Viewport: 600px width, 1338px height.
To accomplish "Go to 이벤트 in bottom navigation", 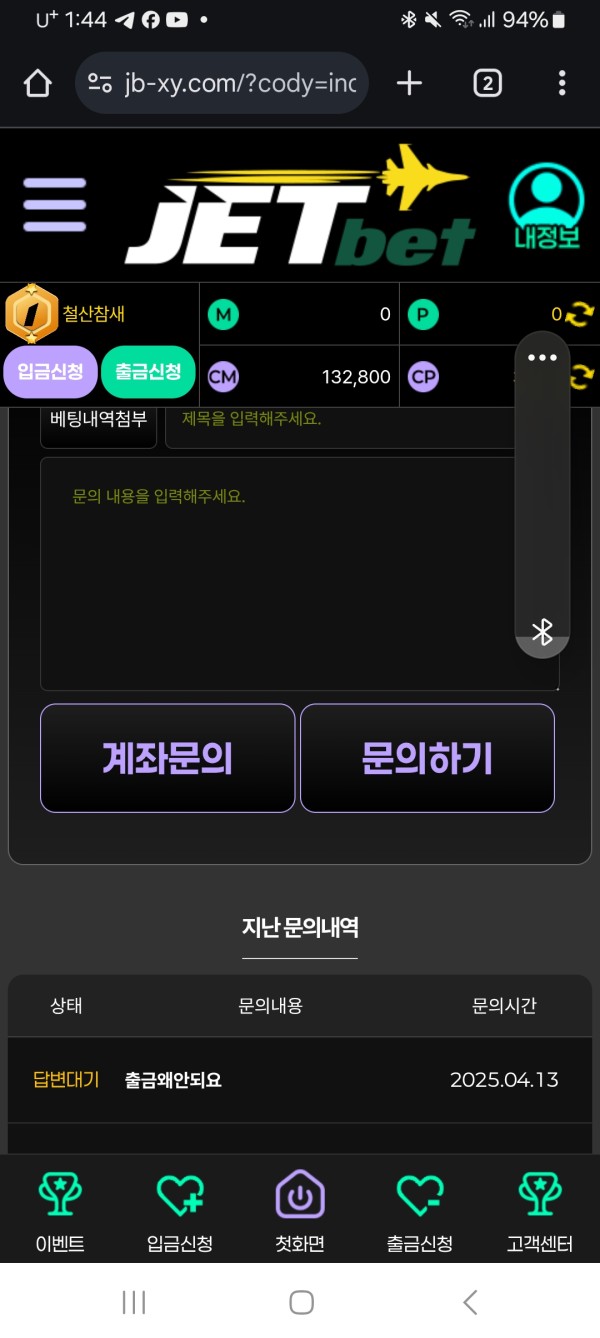I will 60,1215.
